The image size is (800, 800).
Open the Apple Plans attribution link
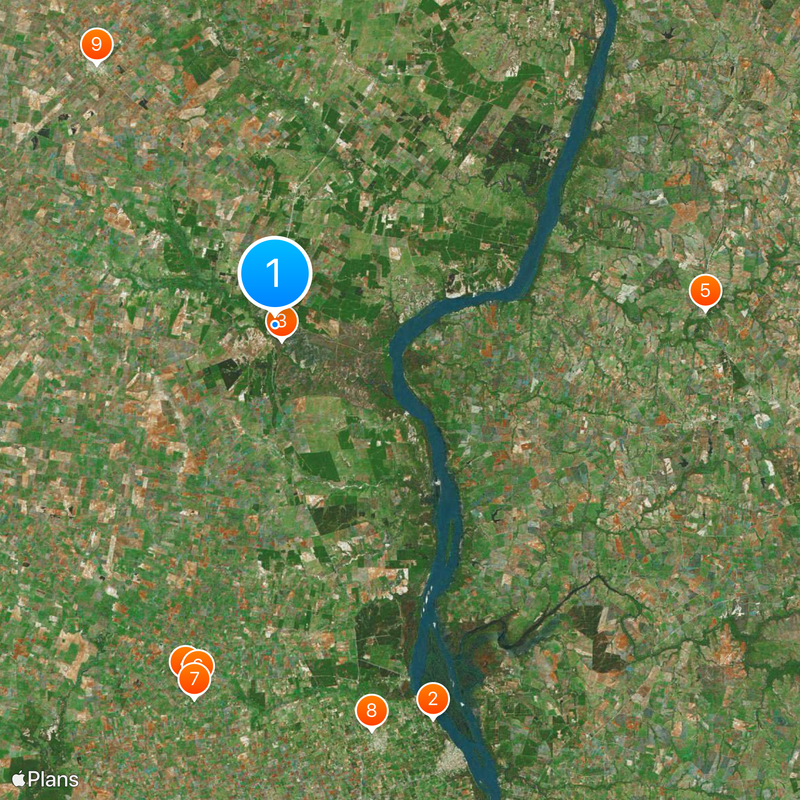(x=45, y=778)
